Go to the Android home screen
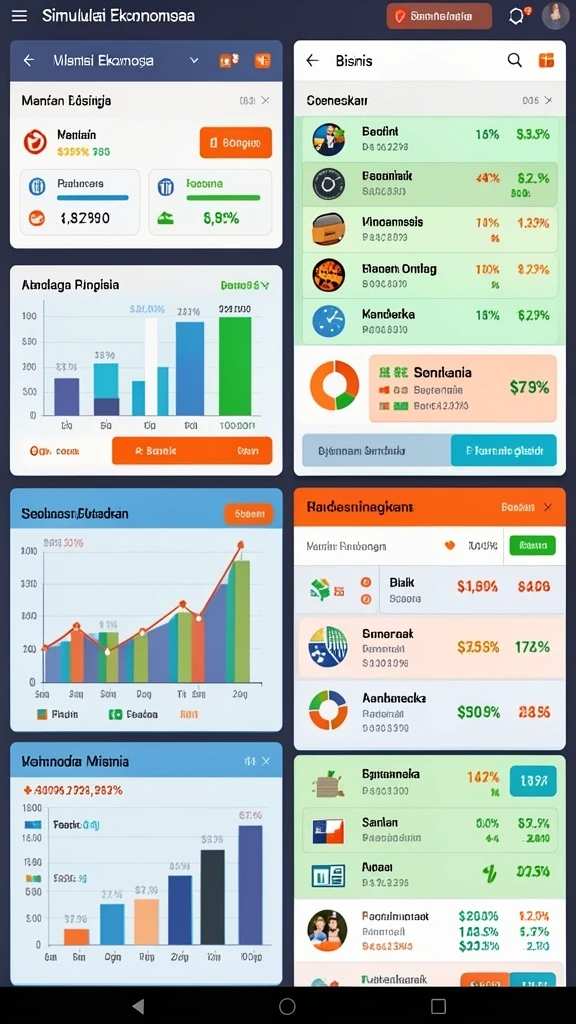The height and width of the screenshot is (1024, 576). point(287,1006)
